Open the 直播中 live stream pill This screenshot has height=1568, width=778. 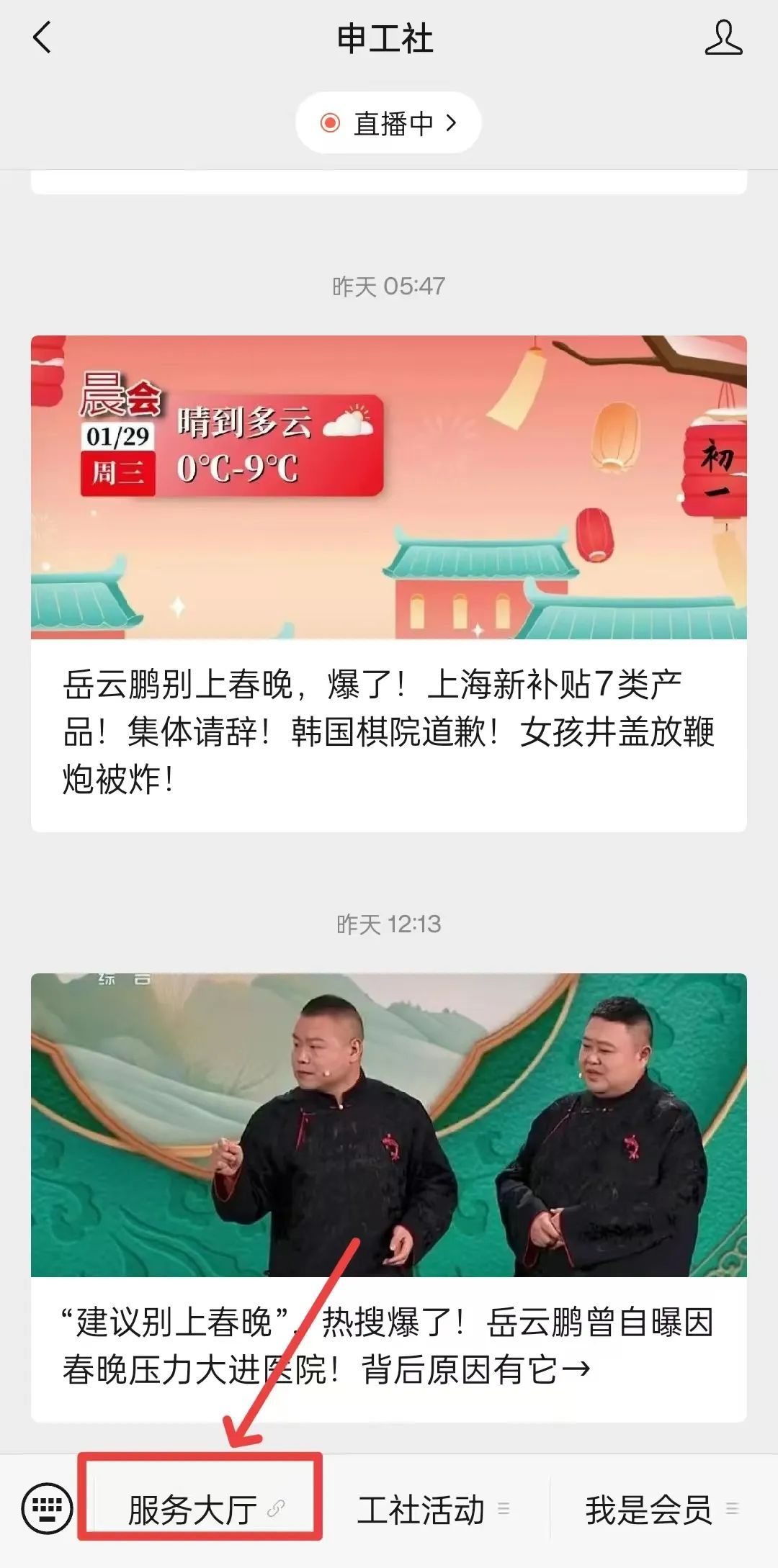pyautogui.click(x=388, y=123)
